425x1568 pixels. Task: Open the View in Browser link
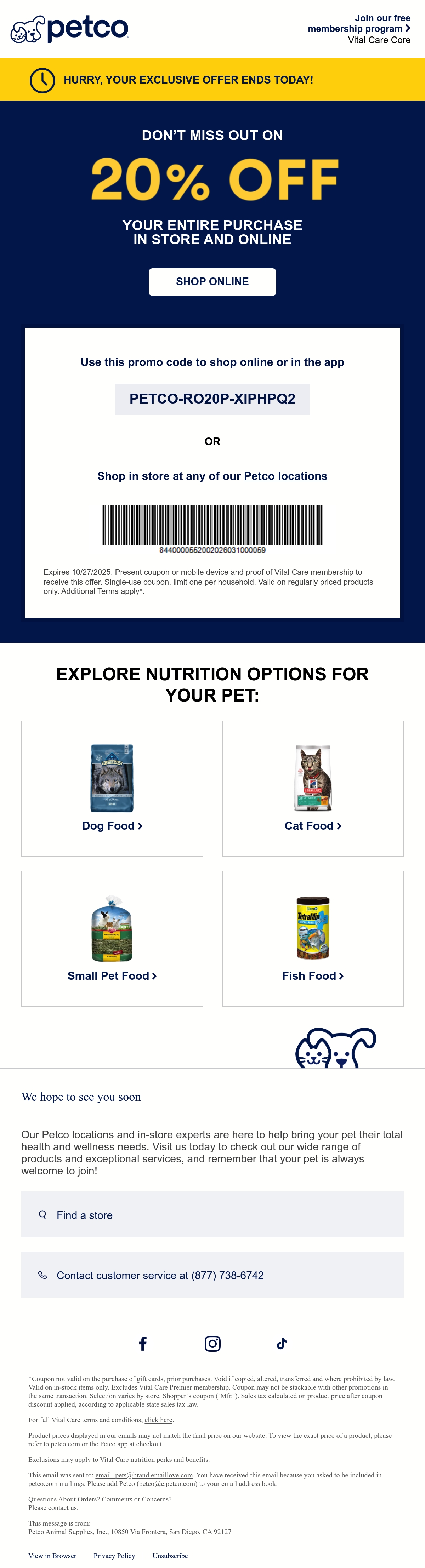[x=52, y=1555]
